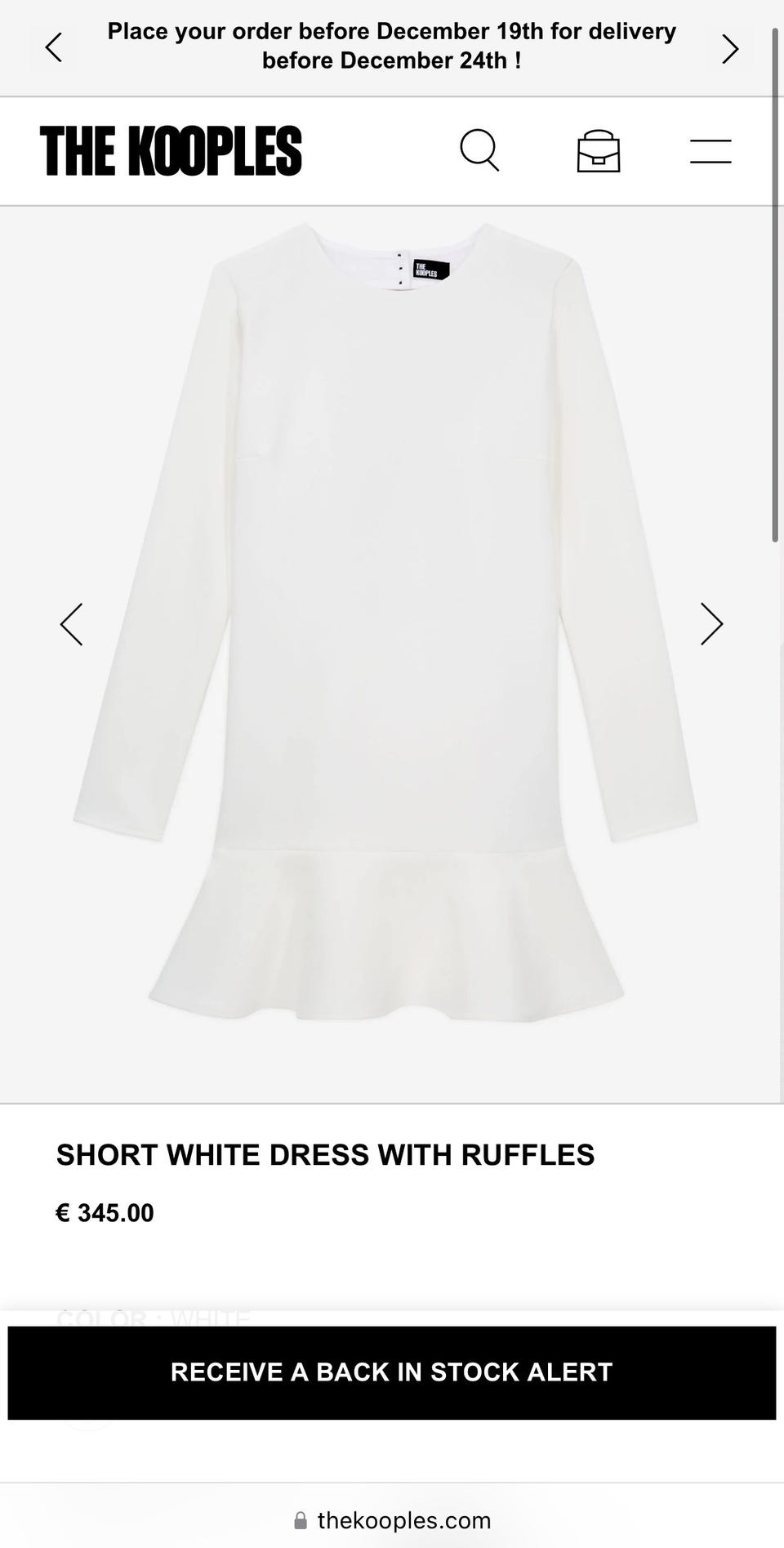Screen dimensions: 784x1548
Task: Tap the thekooples.com address bar
Action: (392, 1520)
